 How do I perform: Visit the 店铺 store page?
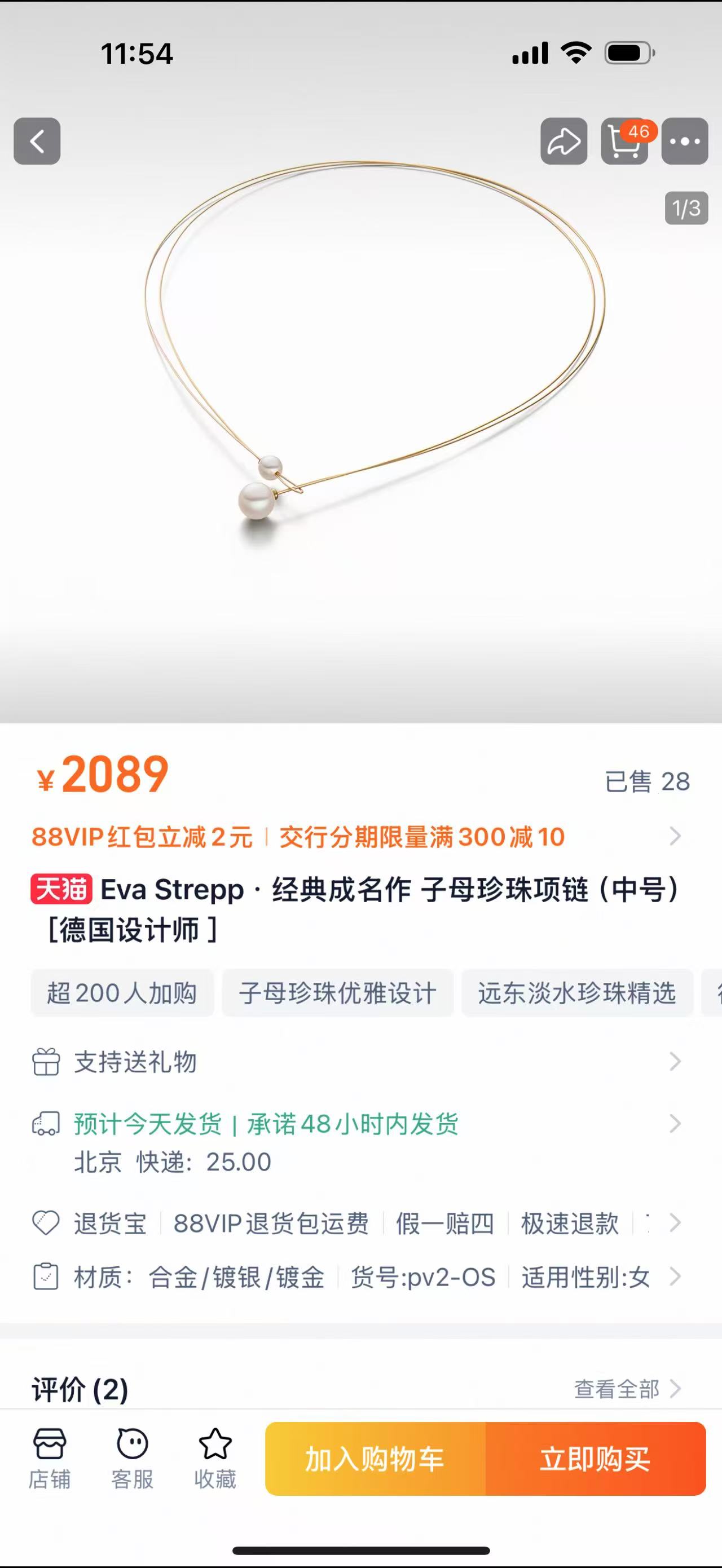point(49,1459)
